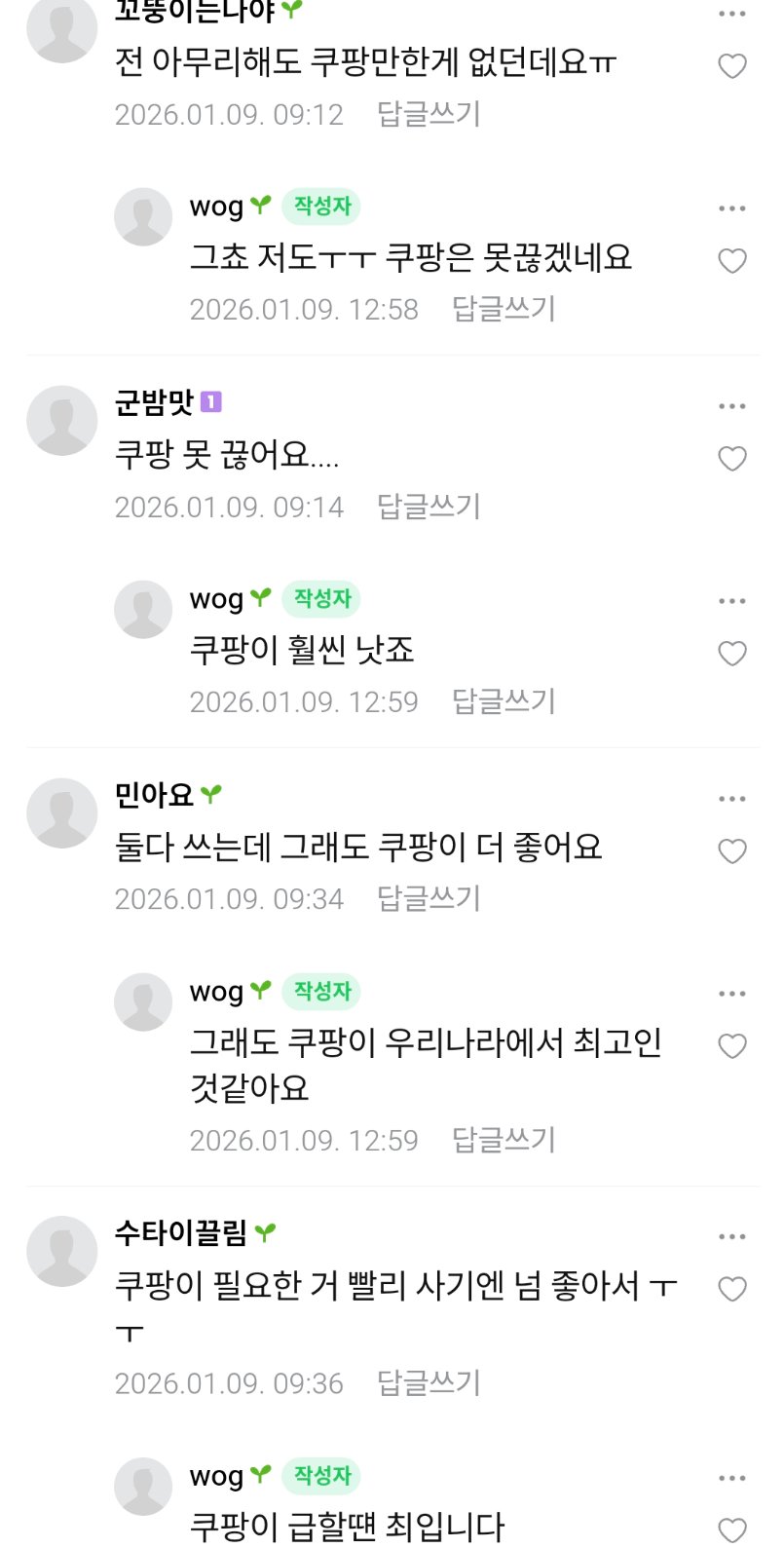Reply to wog's 12:59 '쿠팡이 훨씬 낫죠' comment
Screen dimensions: 784x1548
pos(504,701)
